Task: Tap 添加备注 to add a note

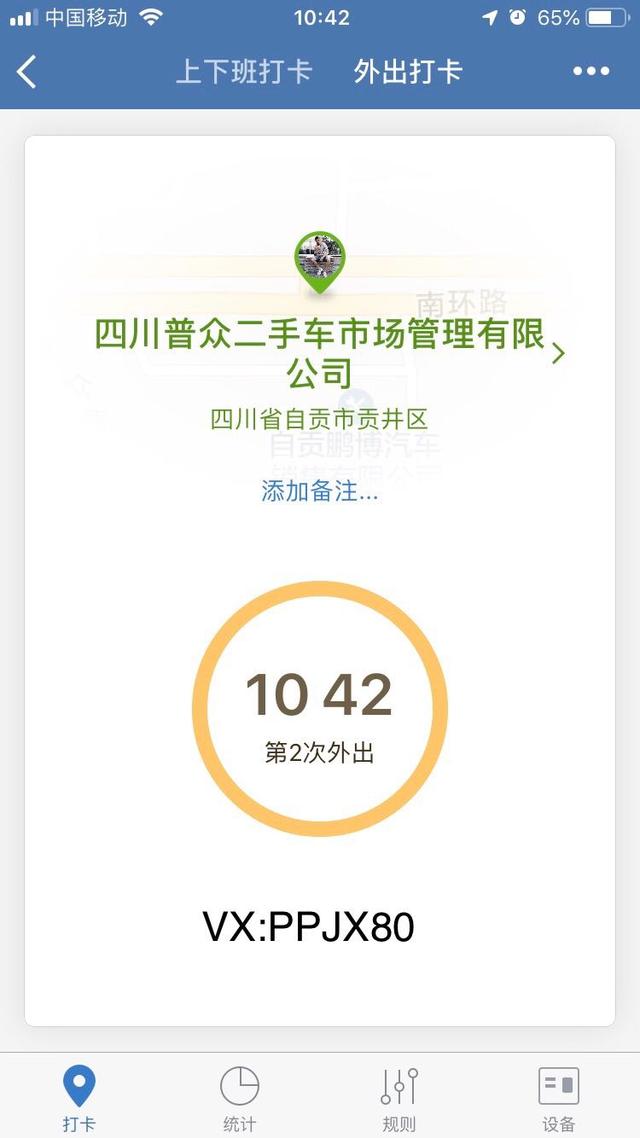Action: click(x=320, y=491)
